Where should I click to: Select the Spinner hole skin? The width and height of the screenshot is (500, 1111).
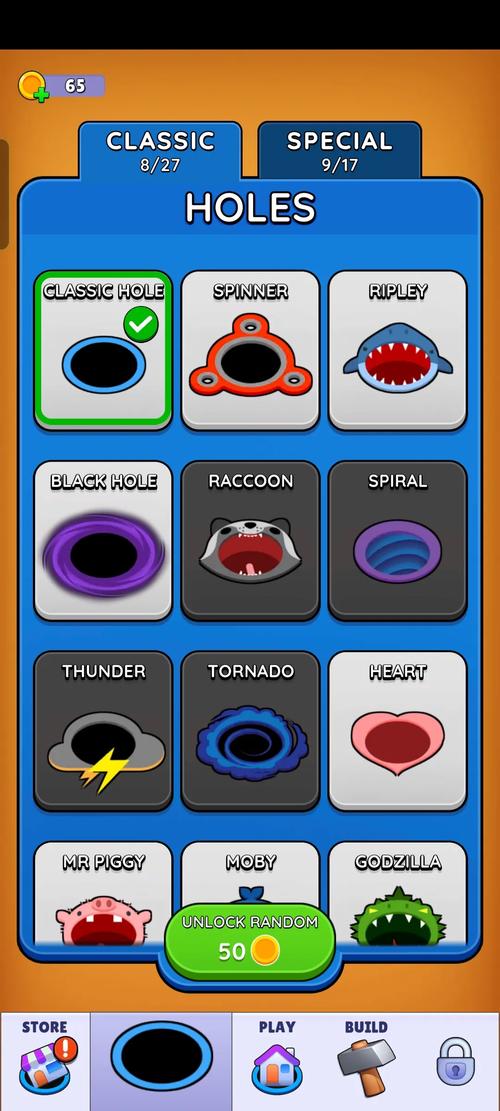pos(250,349)
